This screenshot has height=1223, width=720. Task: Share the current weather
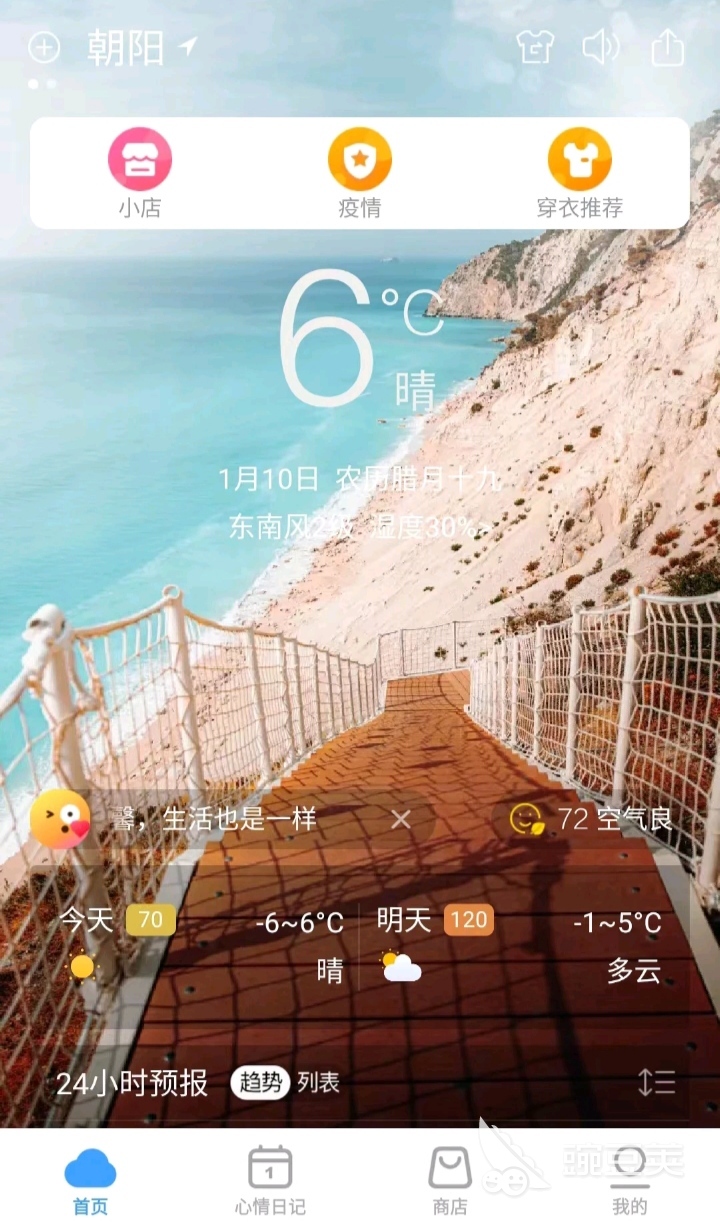point(668,47)
